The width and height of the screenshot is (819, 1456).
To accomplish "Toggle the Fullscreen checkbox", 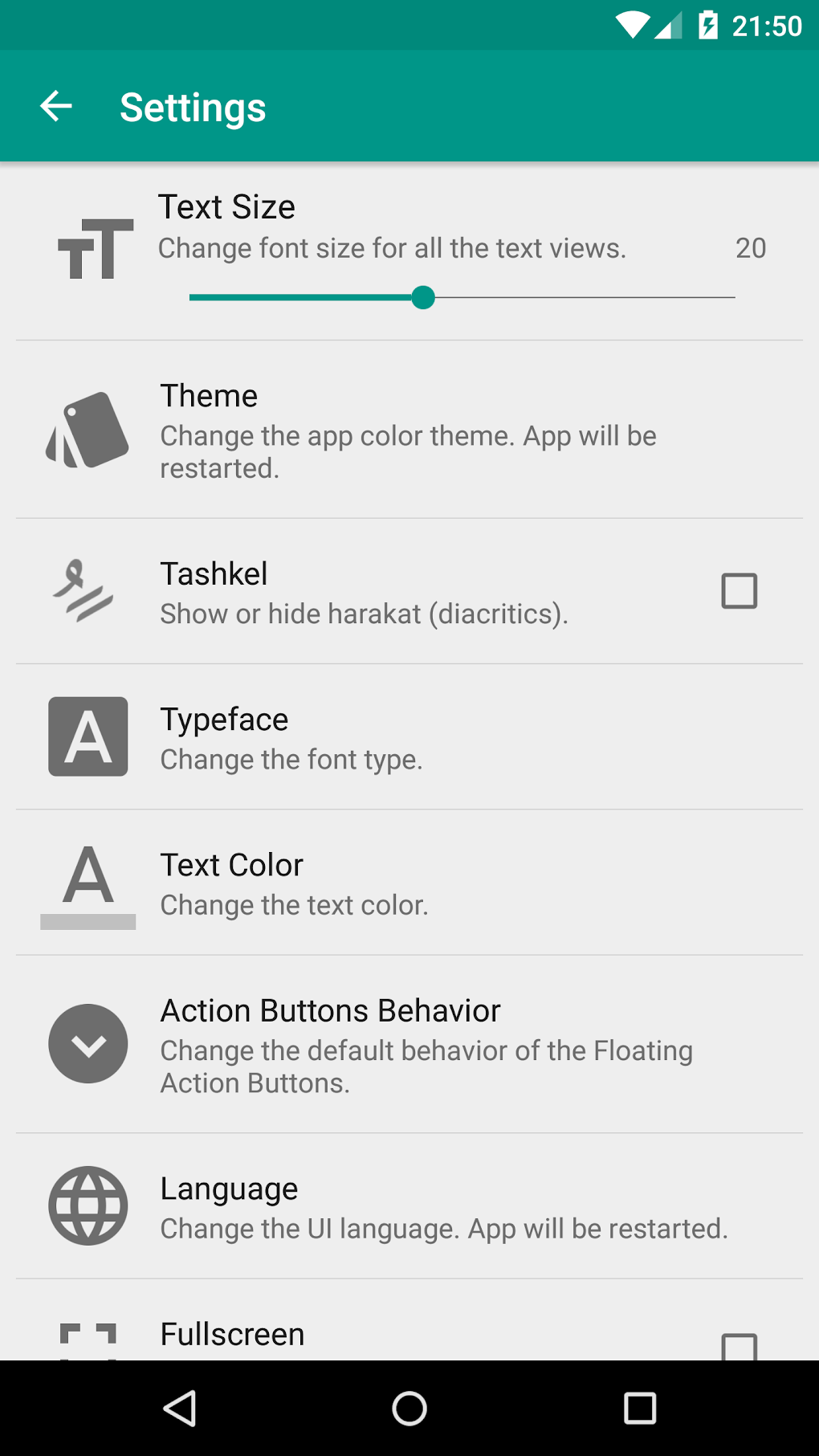I will (739, 1347).
